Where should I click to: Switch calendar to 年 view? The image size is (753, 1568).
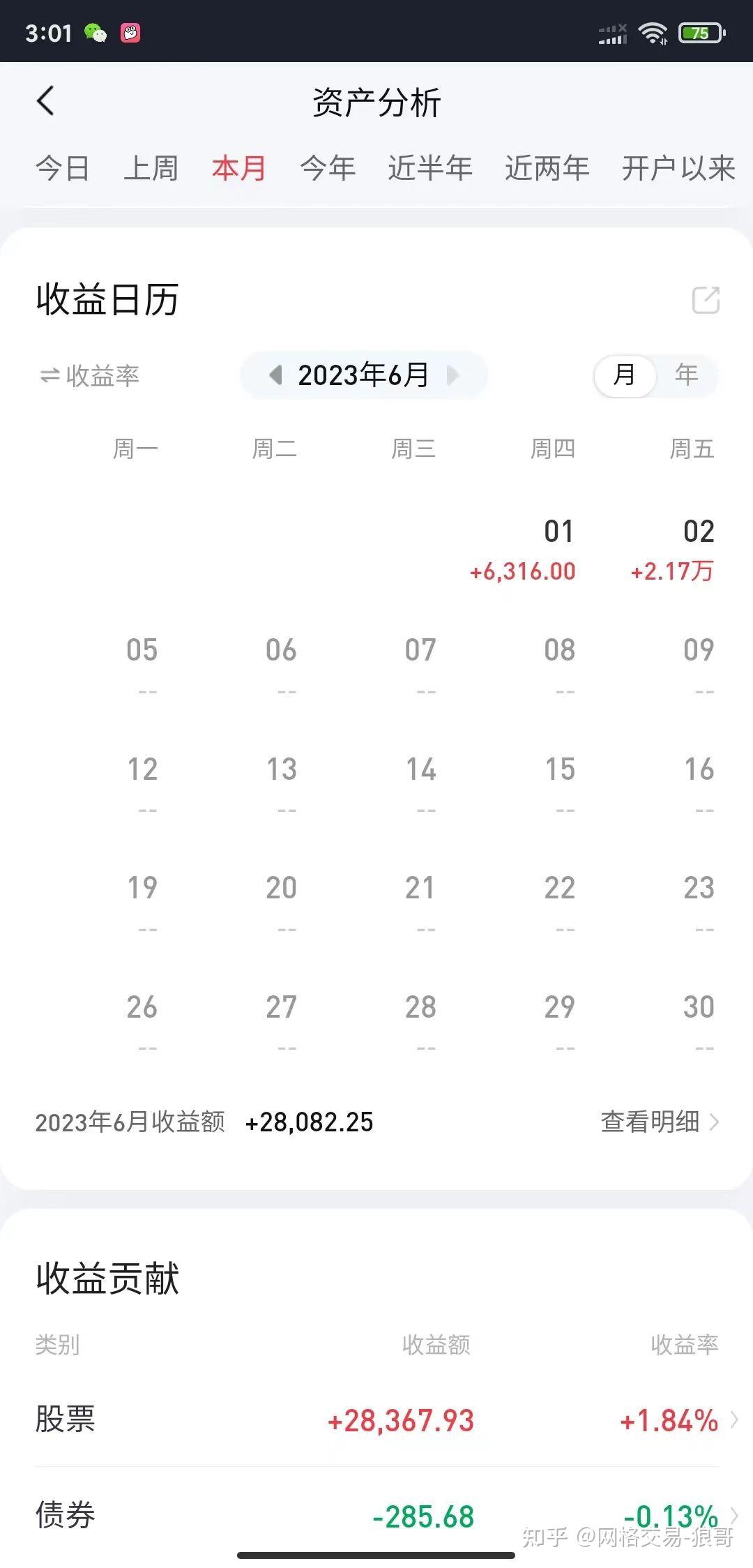click(686, 376)
